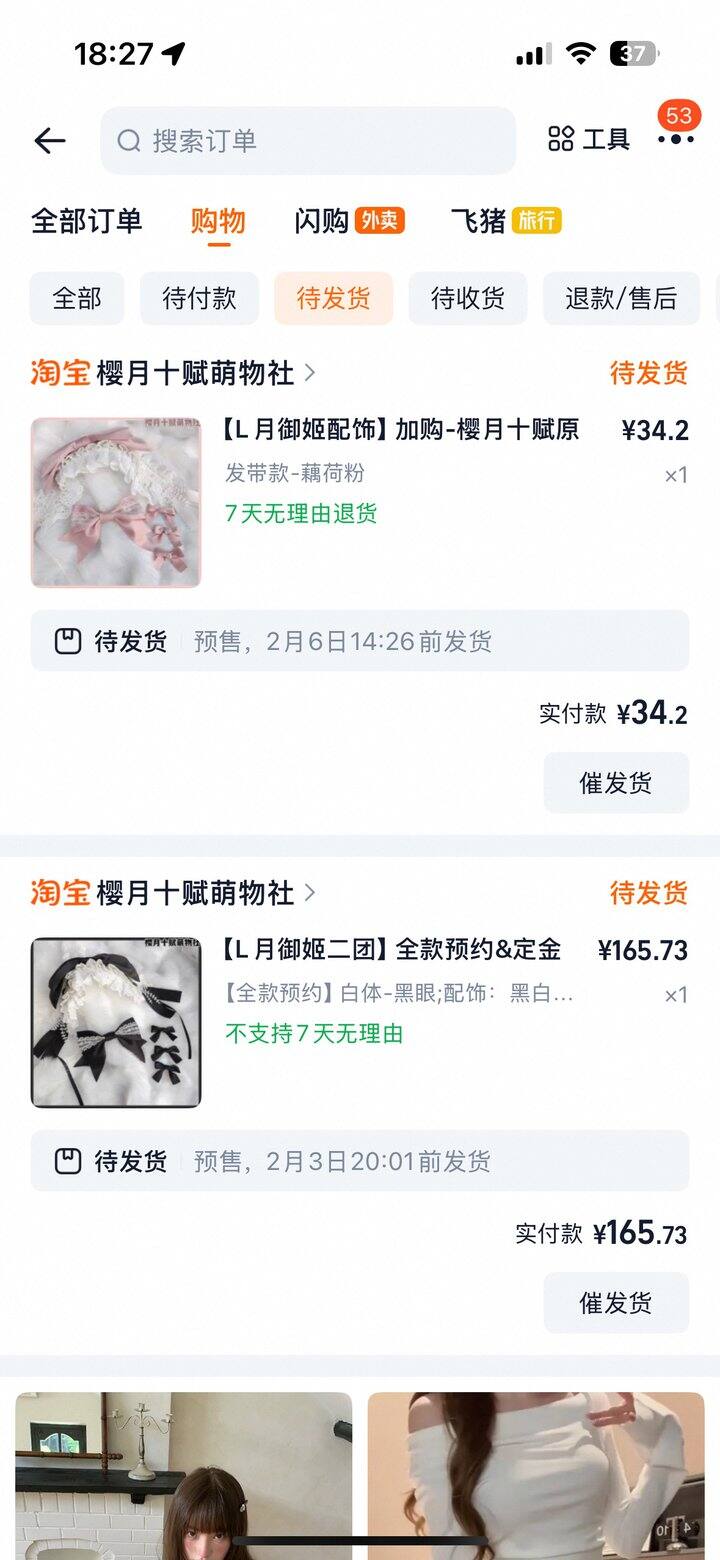Select the 全部 filter chip

(x=77, y=298)
